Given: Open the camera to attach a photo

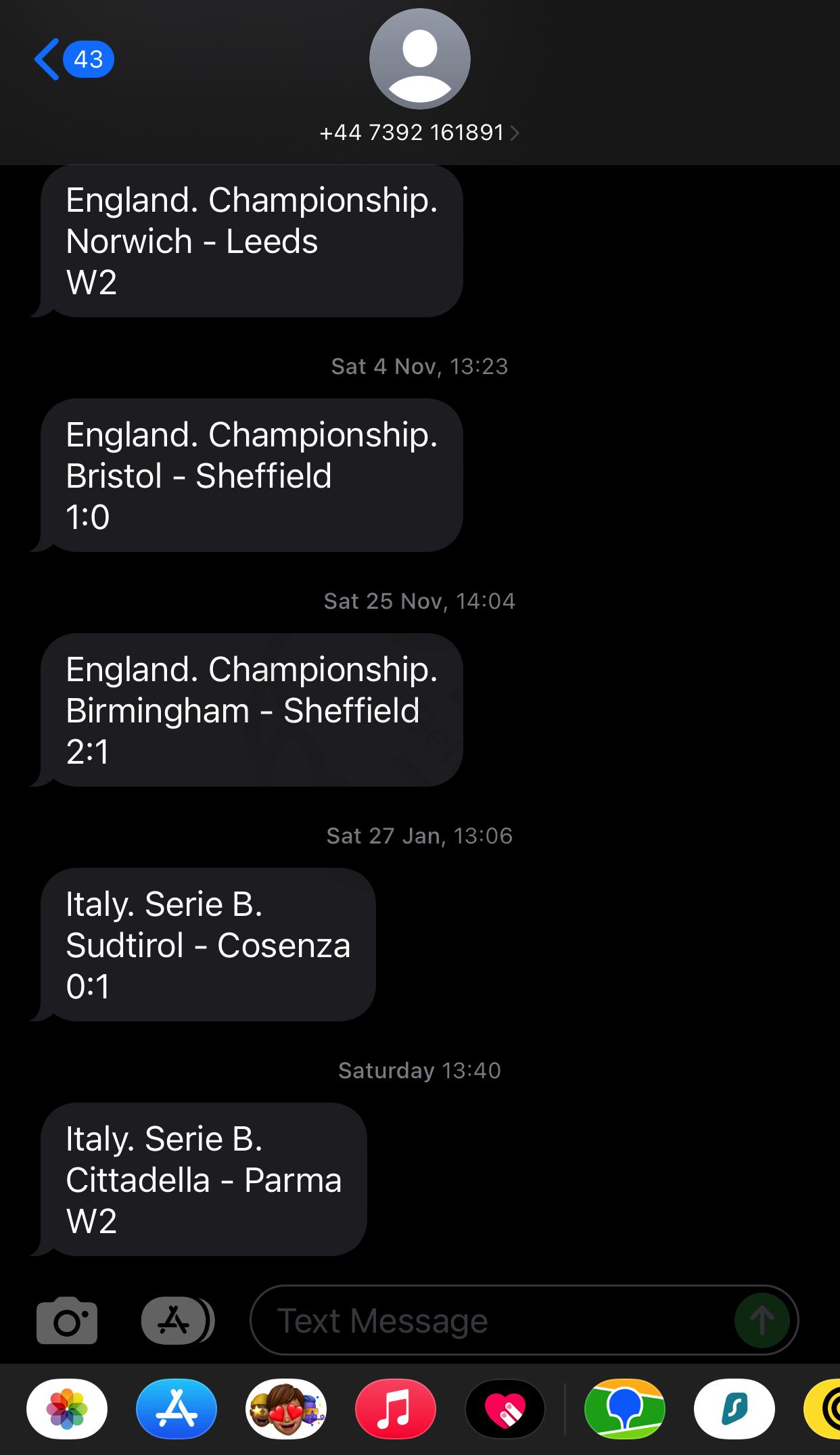Looking at the screenshot, I should click(x=67, y=1320).
